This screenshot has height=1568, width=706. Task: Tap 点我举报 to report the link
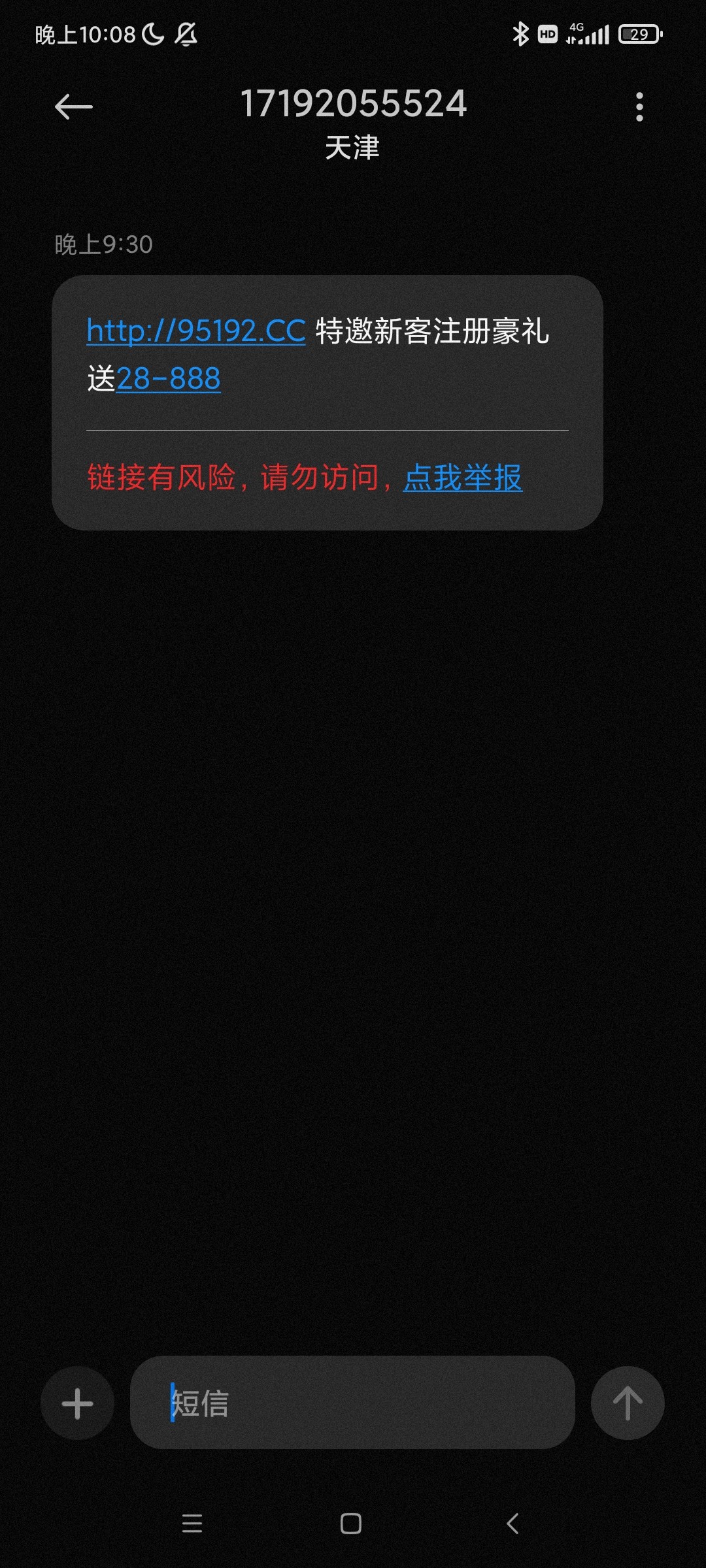(x=463, y=477)
